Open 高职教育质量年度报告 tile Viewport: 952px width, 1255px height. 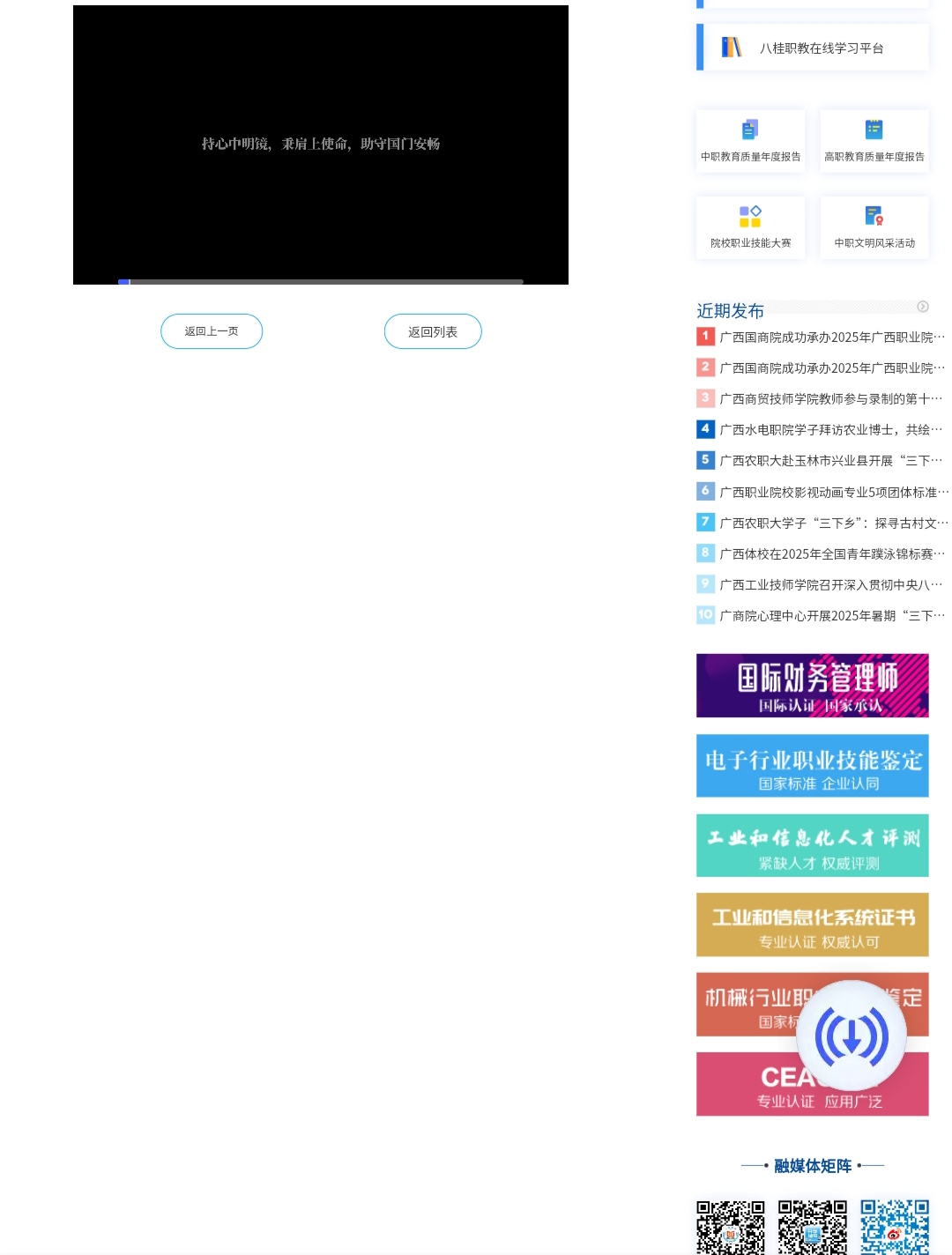point(874,141)
